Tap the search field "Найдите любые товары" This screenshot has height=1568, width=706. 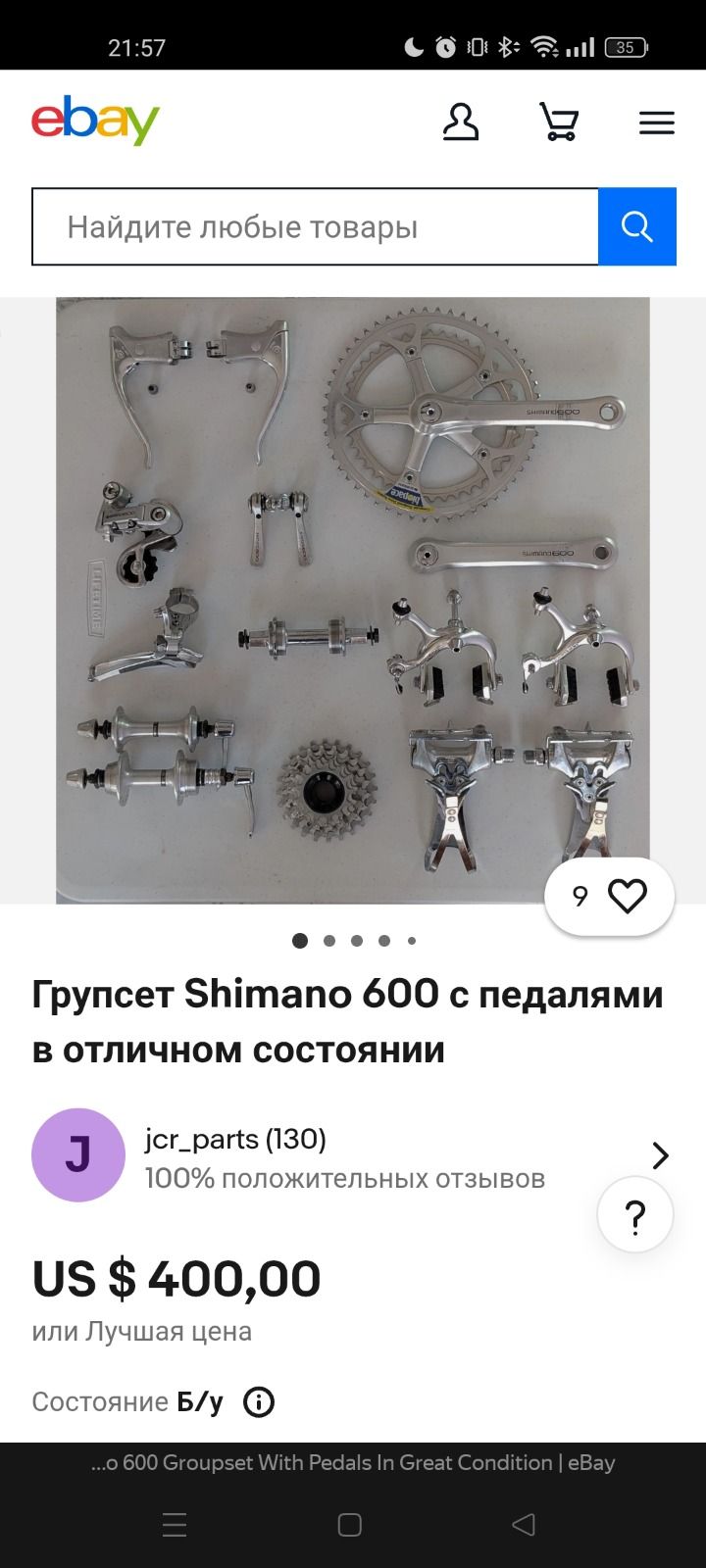tap(315, 227)
